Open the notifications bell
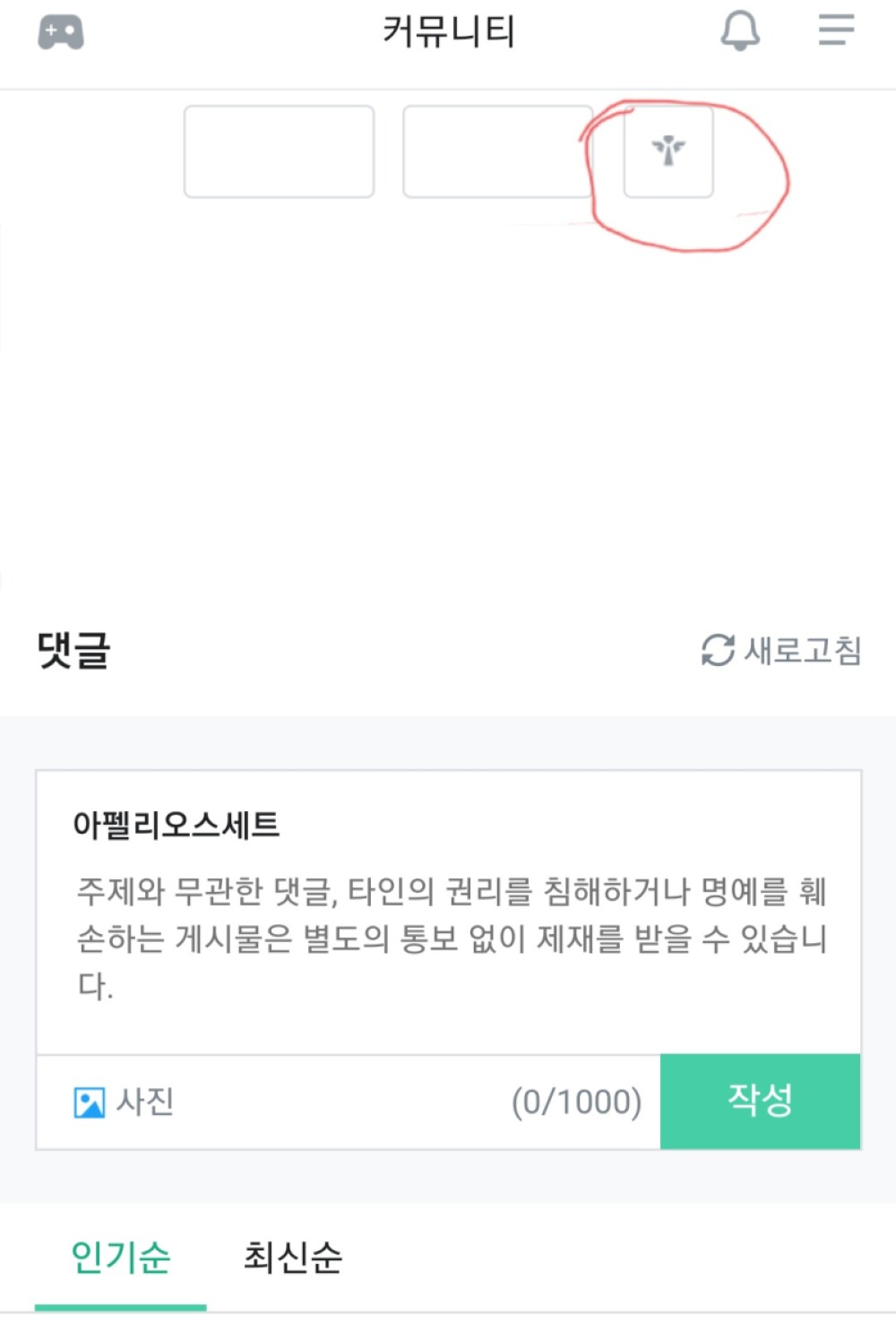The height and width of the screenshot is (1341, 896). [x=740, y=31]
